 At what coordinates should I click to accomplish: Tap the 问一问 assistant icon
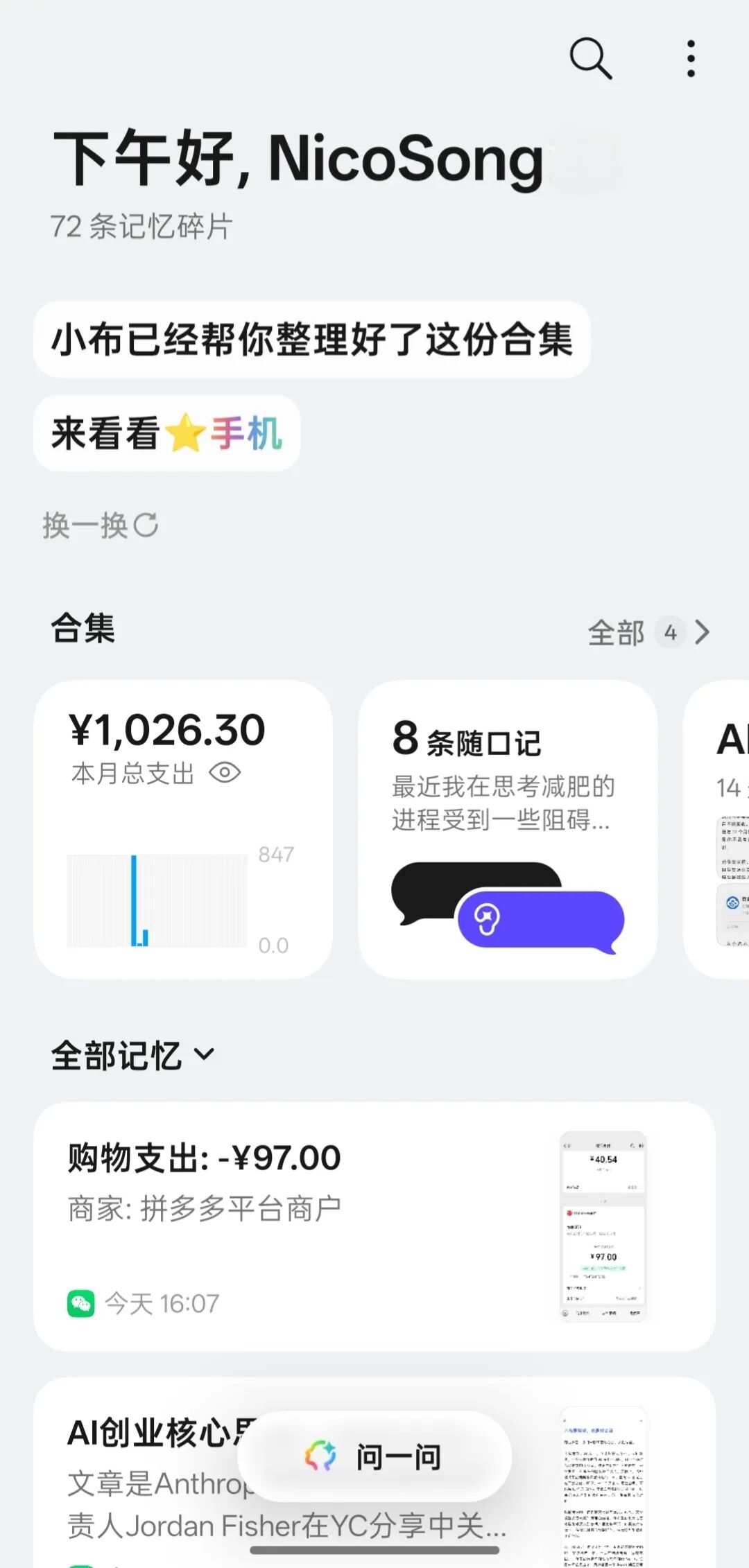coord(321,1456)
